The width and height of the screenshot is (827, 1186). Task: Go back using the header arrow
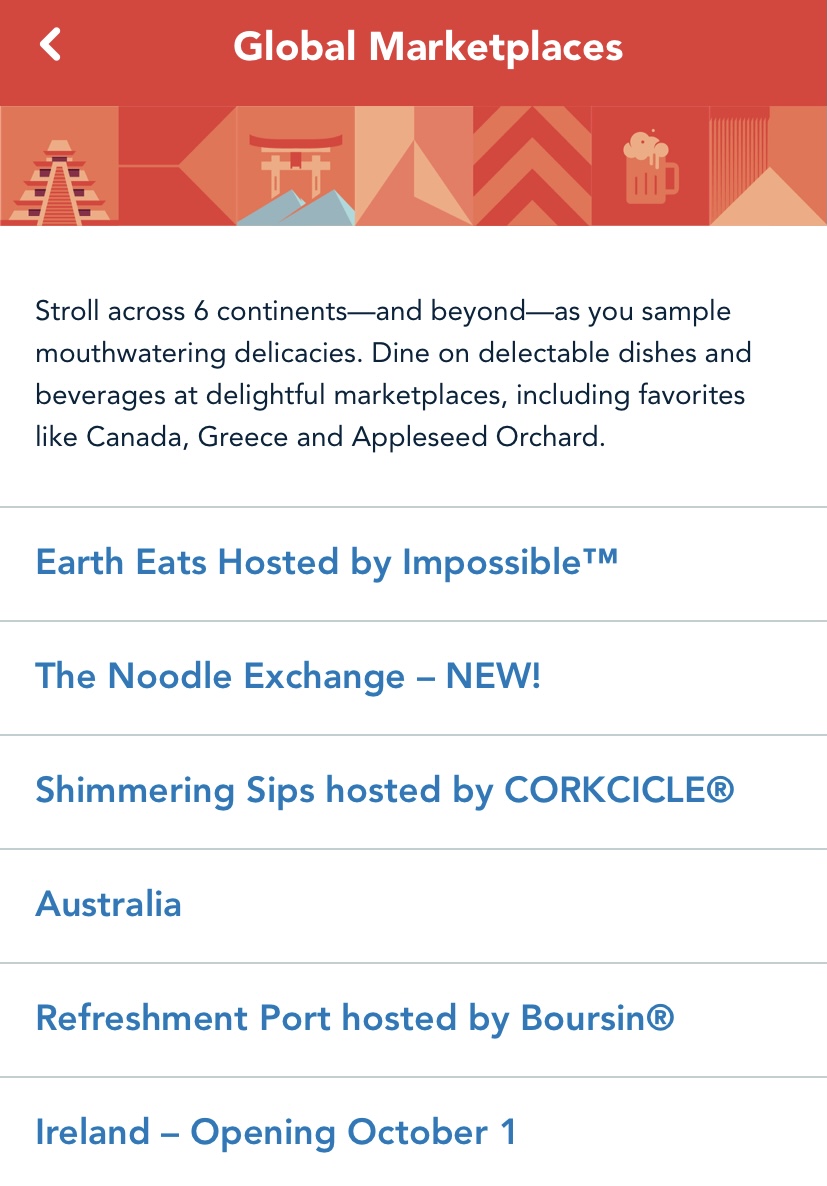point(50,45)
